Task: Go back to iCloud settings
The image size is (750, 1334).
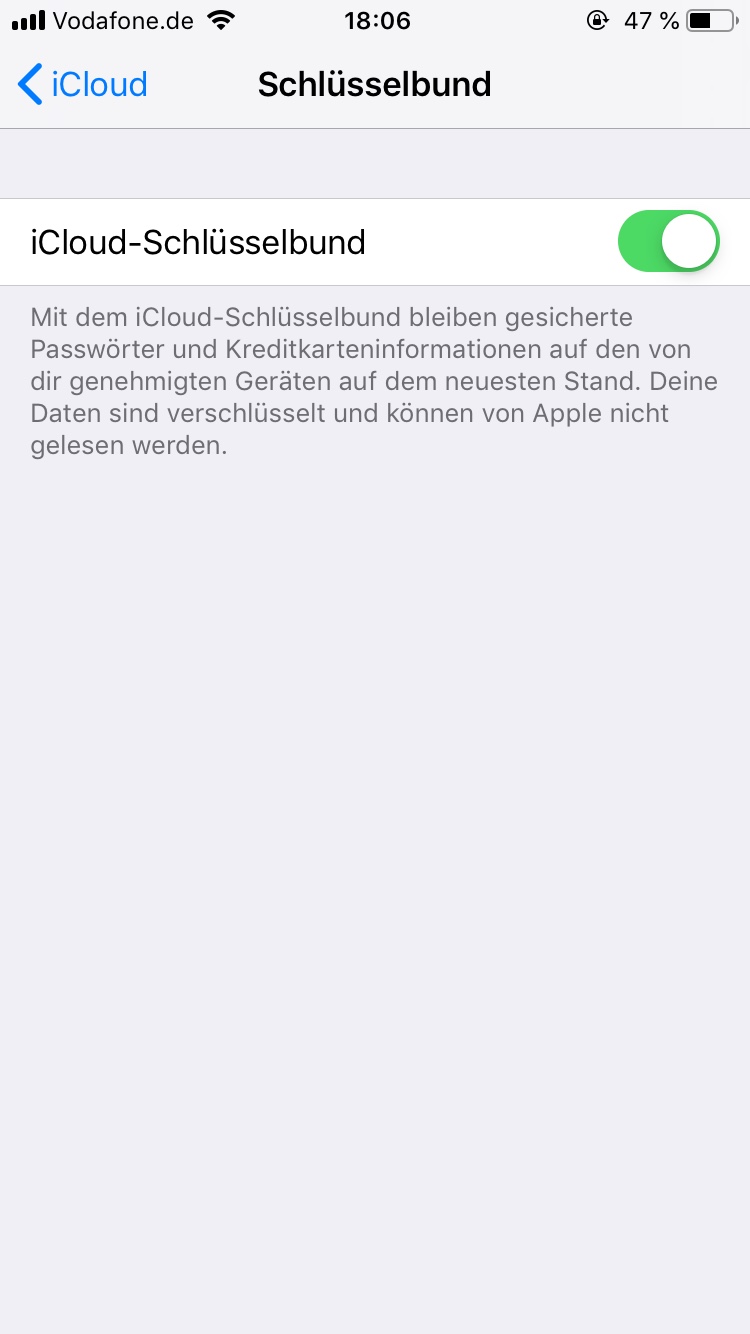Action: pos(82,85)
